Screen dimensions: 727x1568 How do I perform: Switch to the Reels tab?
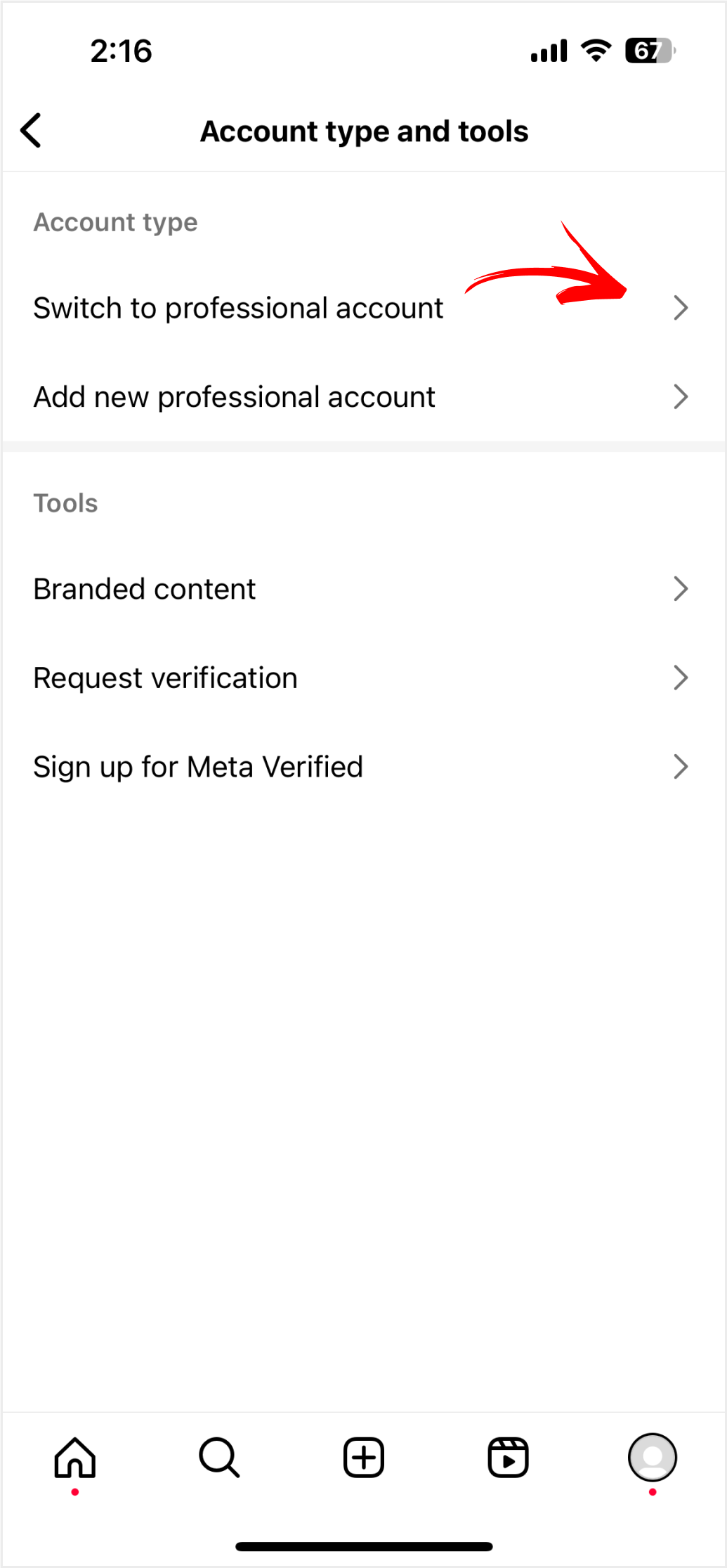[508, 1458]
